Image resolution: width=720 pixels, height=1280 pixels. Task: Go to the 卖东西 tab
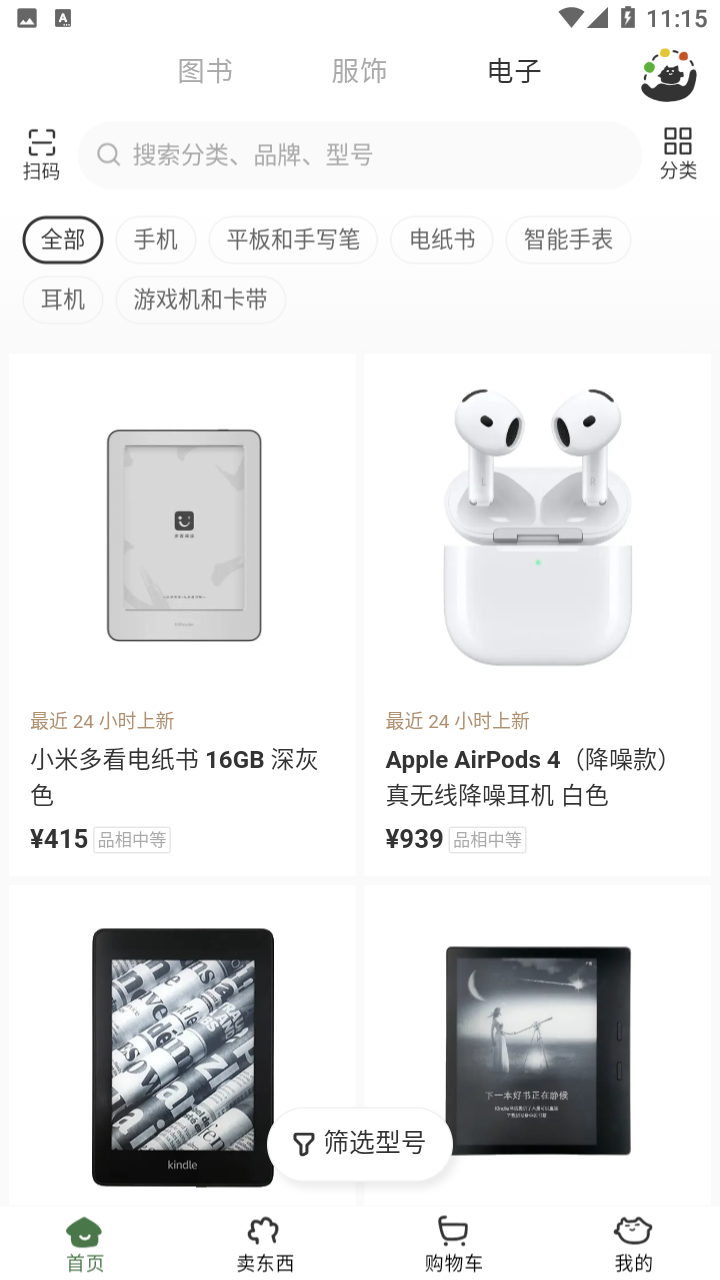[x=265, y=1244]
